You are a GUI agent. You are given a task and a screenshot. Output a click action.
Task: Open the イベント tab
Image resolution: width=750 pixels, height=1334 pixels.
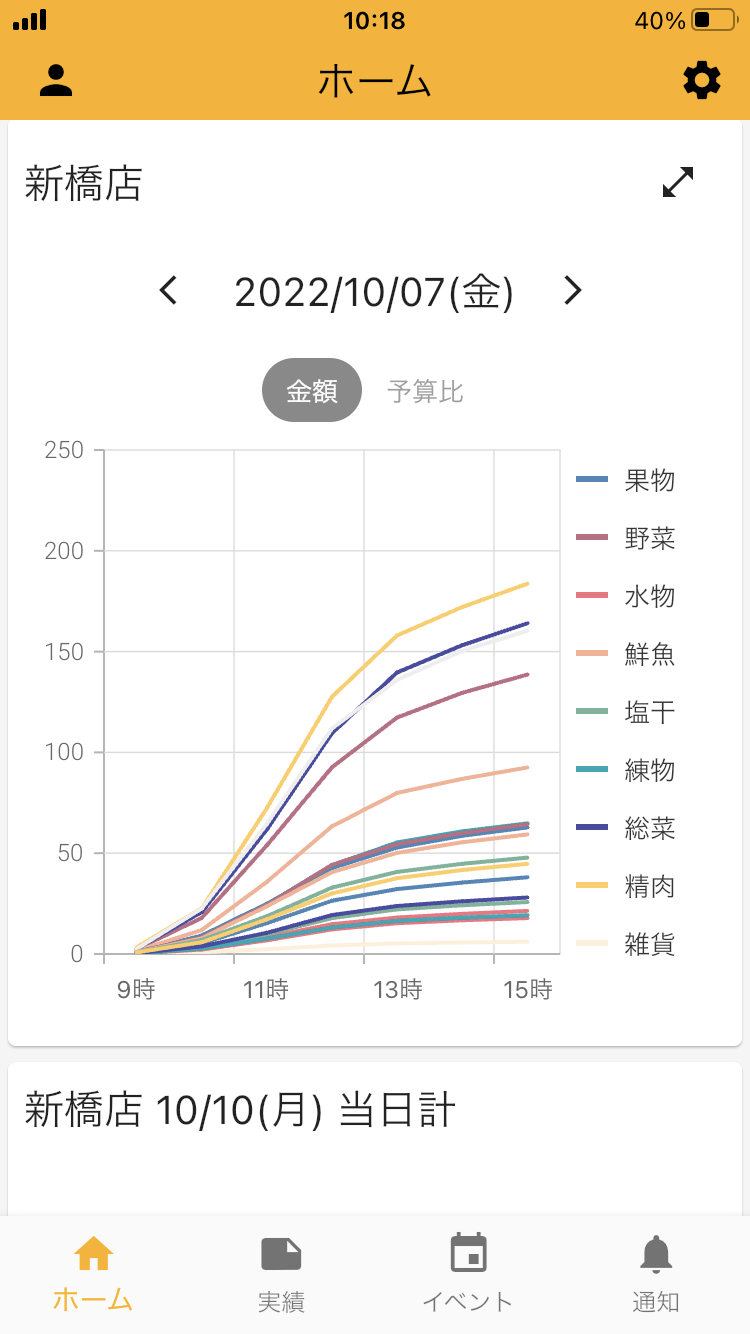pyautogui.click(x=468, y=1274)
